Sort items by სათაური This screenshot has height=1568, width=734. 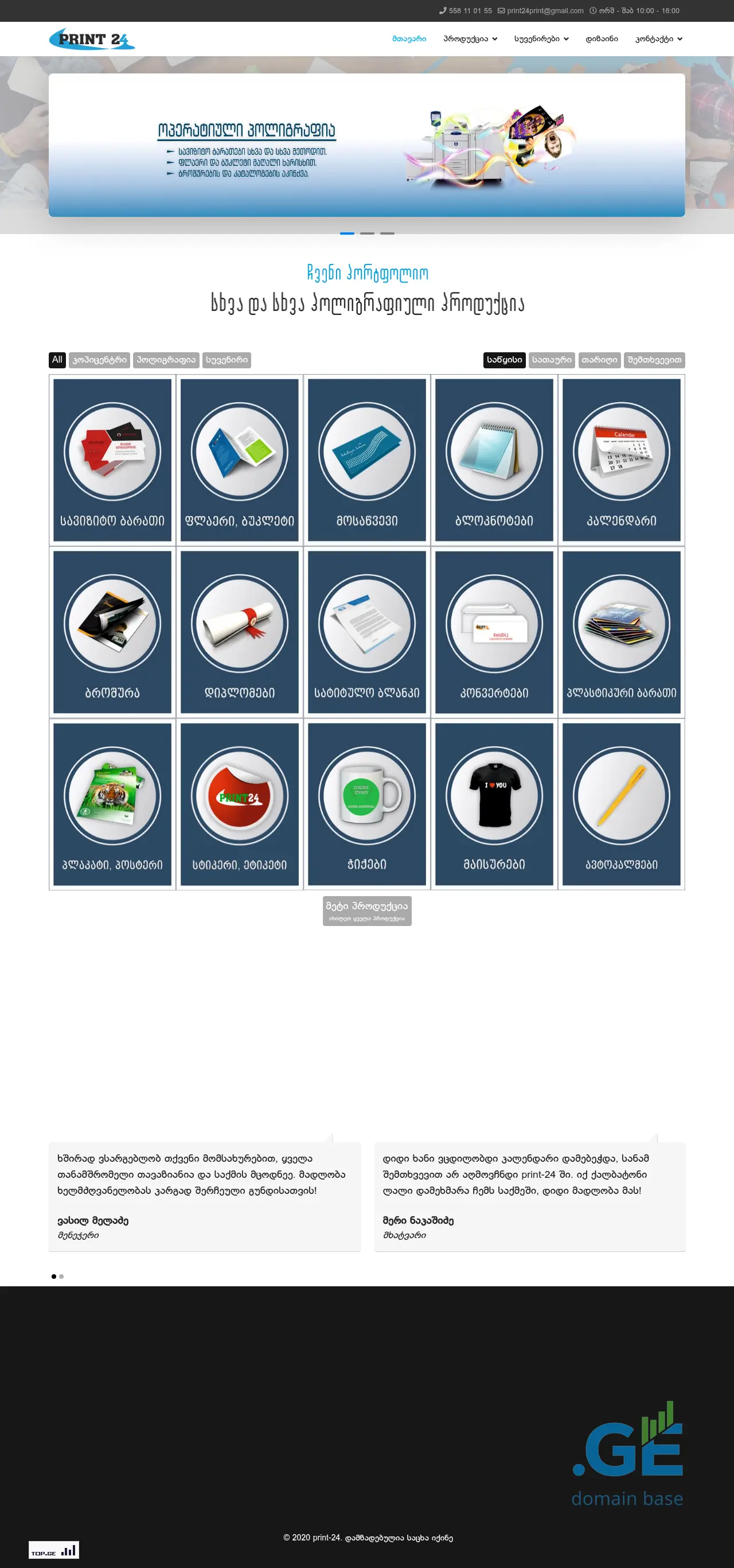[x=551, y=360]
